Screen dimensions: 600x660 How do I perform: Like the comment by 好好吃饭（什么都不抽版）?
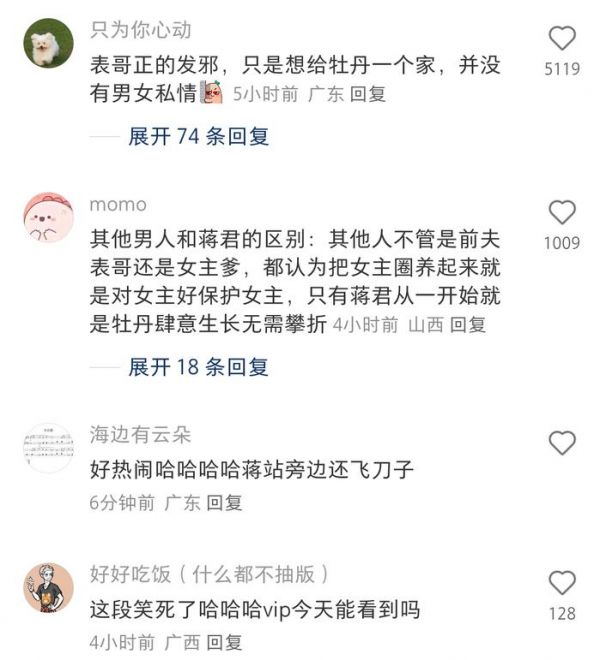(563, 583)
